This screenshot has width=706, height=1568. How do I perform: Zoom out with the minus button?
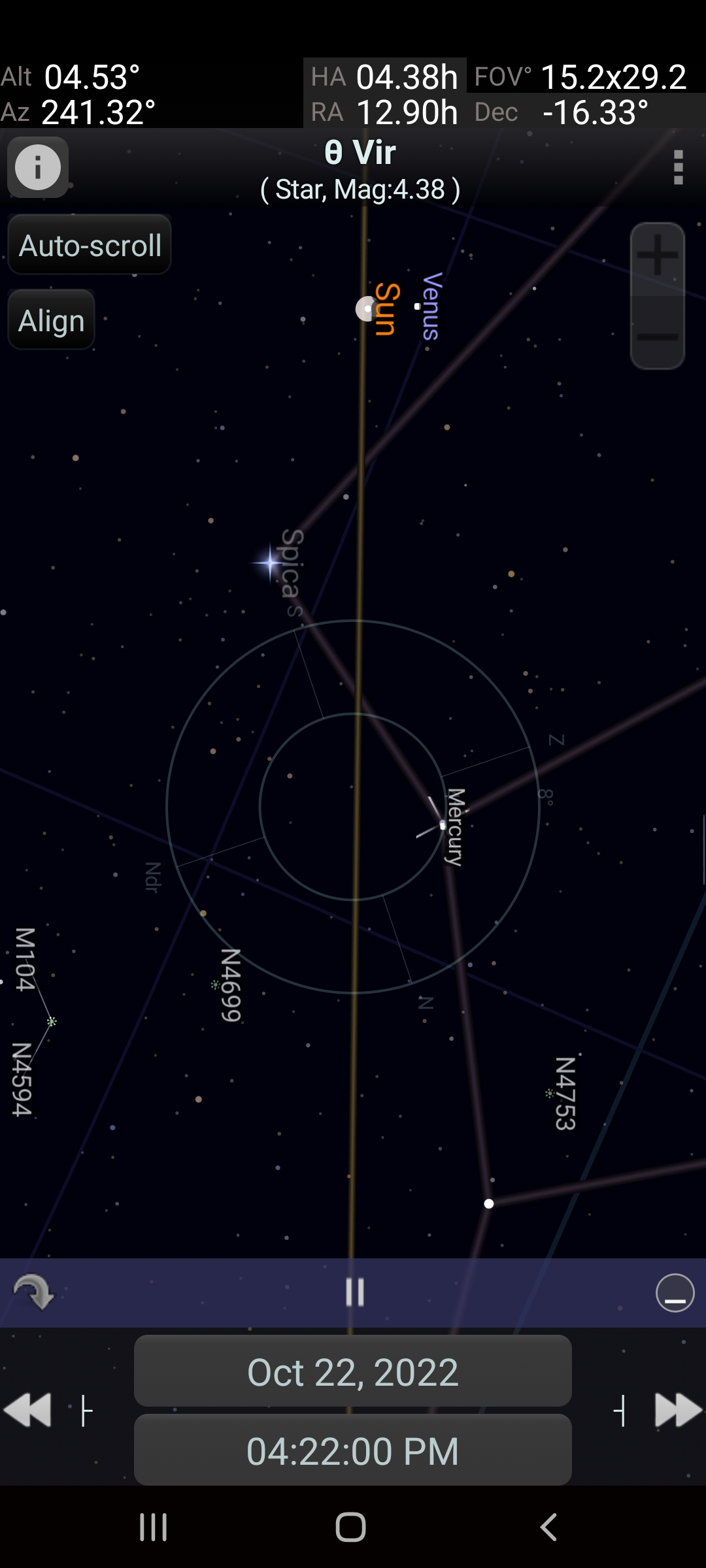coord(657,337)
